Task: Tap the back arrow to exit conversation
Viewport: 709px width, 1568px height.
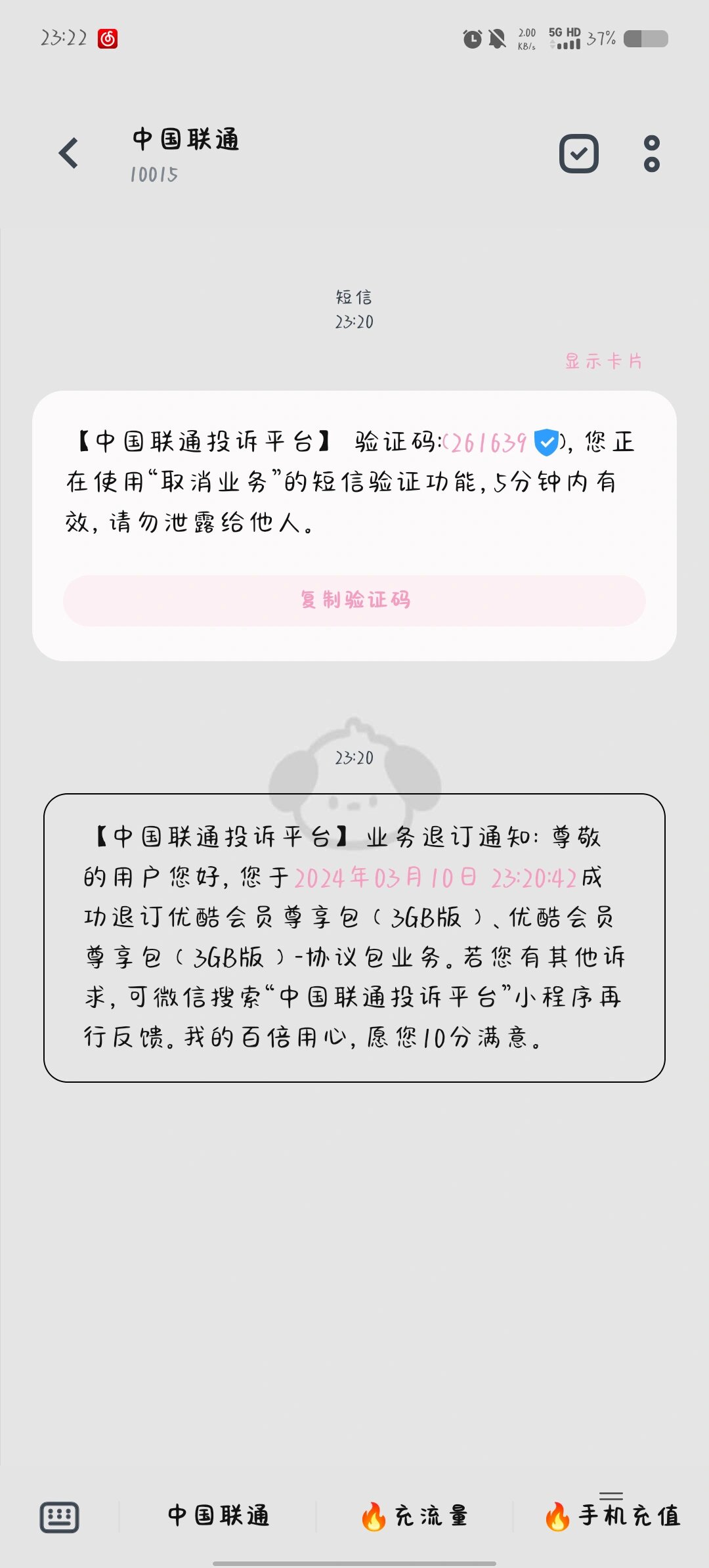Action: (68, 152)
